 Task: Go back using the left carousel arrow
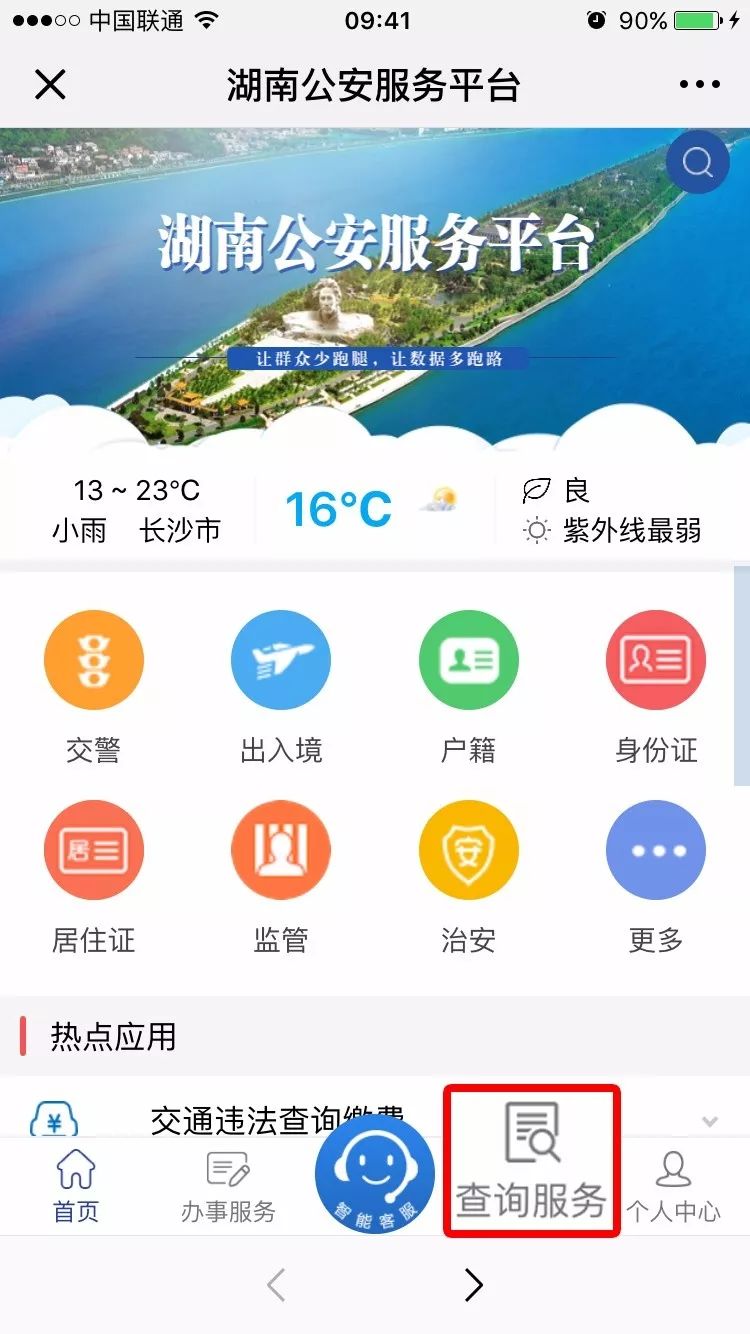click(x=277, y=1286)
